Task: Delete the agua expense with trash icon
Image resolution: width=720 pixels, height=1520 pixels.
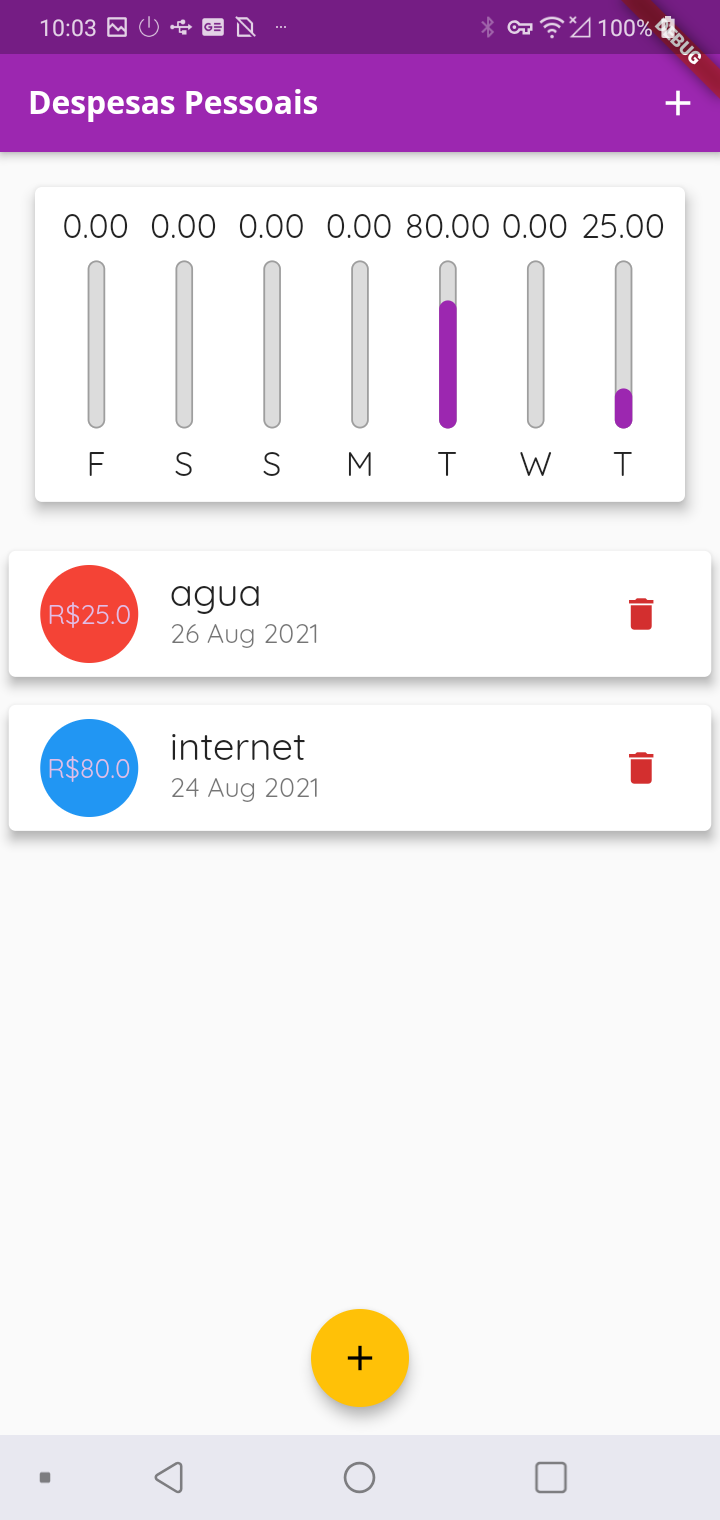Action: pyautogui.click(x=641, y=613)
